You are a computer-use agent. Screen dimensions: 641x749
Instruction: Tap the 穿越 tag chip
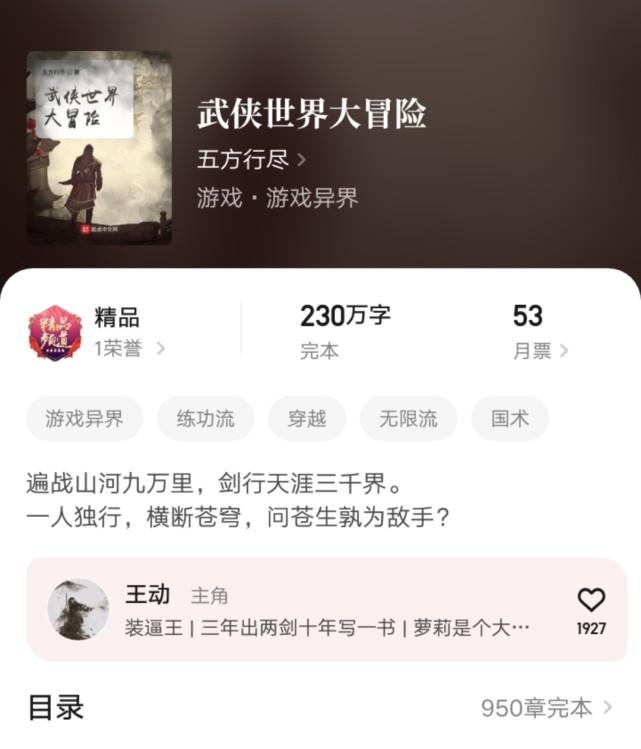(307, 419)
